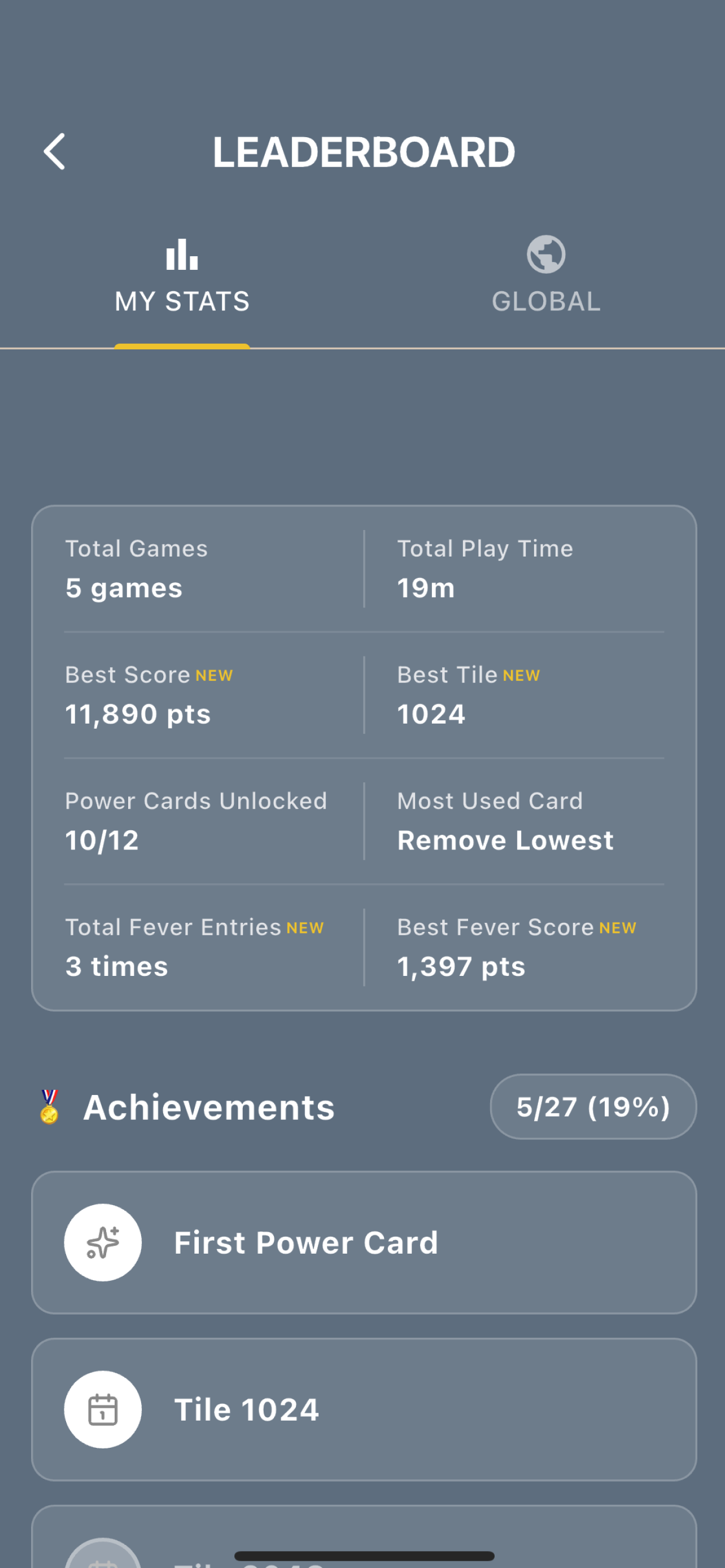Screen dimensions: 725x1568
Task: Click the Achievements section heading
Action: pyautogui.click(x=209, y=1107)
